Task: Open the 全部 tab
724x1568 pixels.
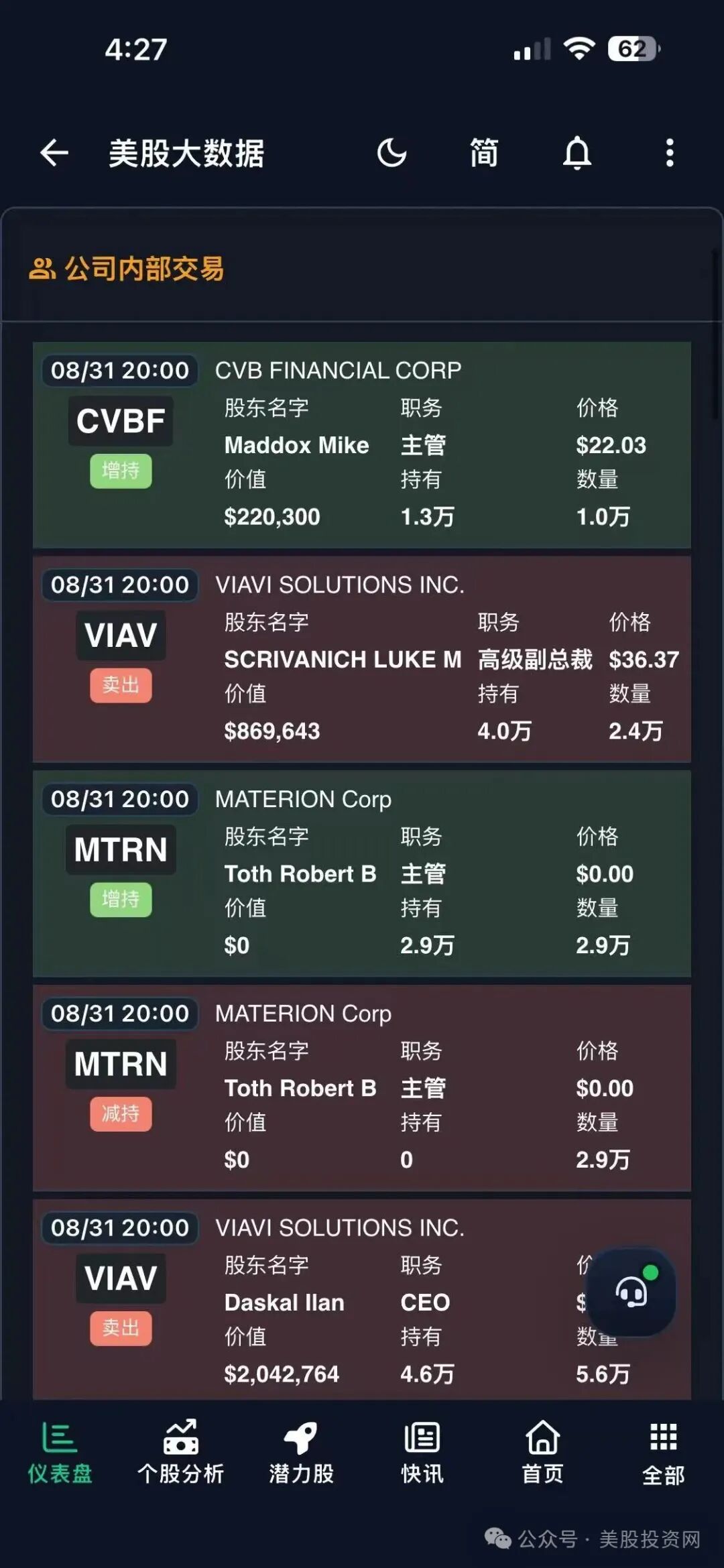Action: click(x=664, y=1453)
